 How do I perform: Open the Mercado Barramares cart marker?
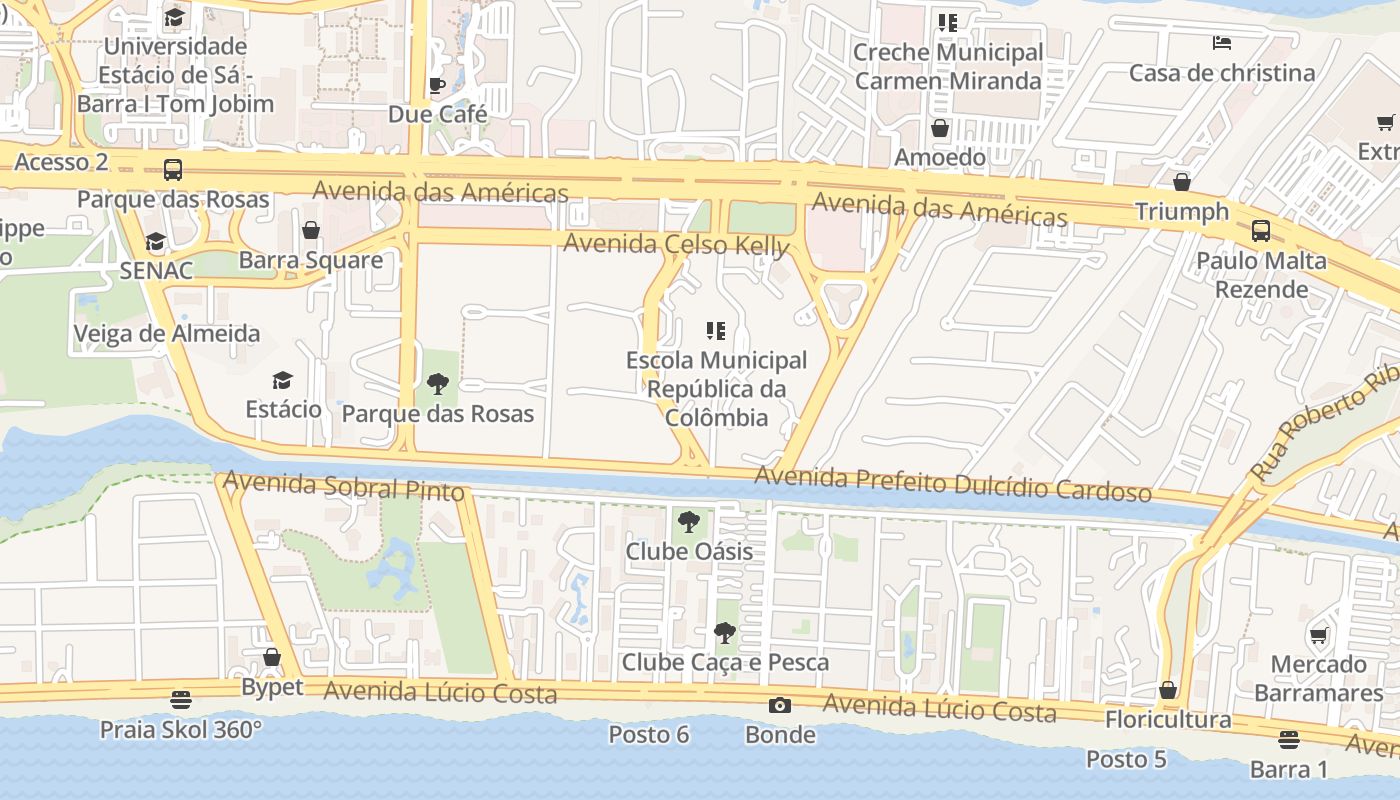[x=1318, y=636]
